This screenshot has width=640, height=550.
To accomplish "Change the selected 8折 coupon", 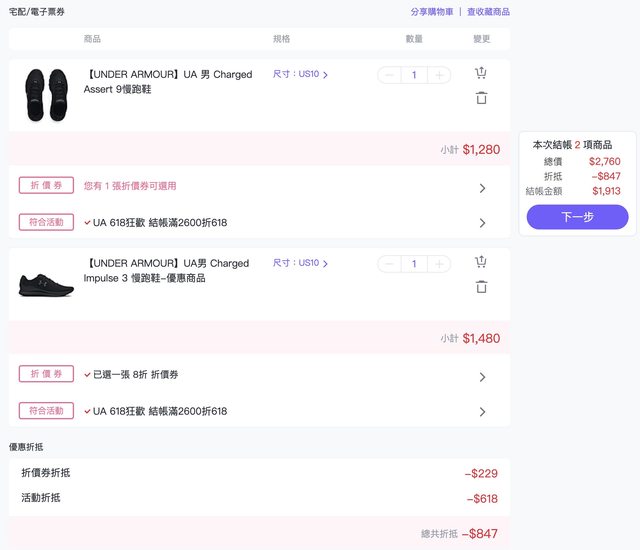I will [x=482, y=376].
